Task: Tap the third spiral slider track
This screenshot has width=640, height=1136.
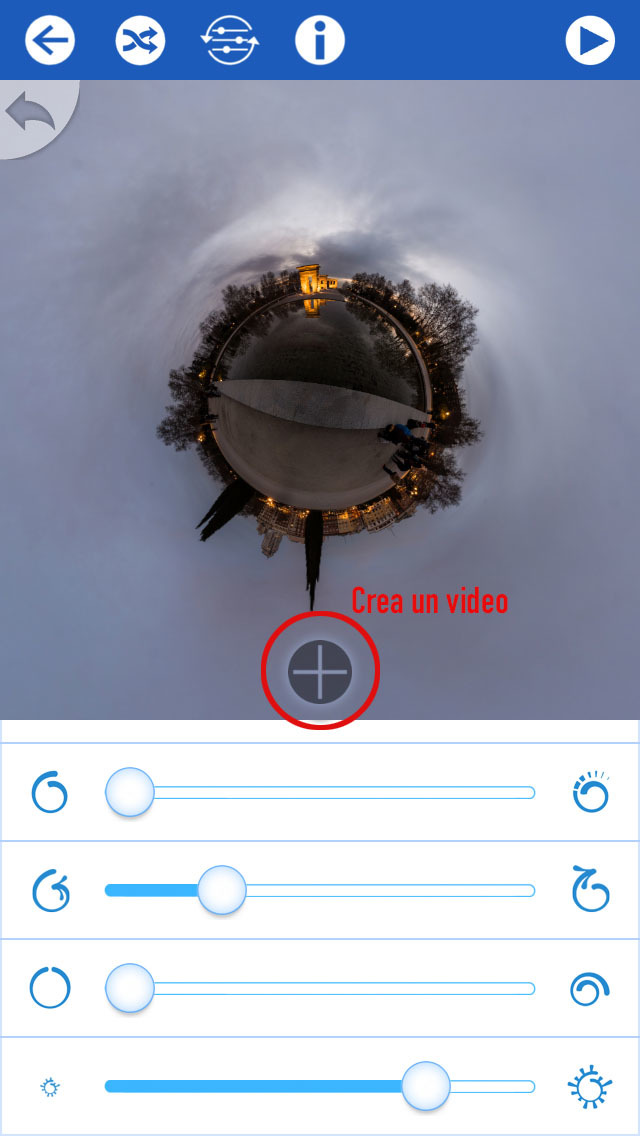Action: click(320, 988)
